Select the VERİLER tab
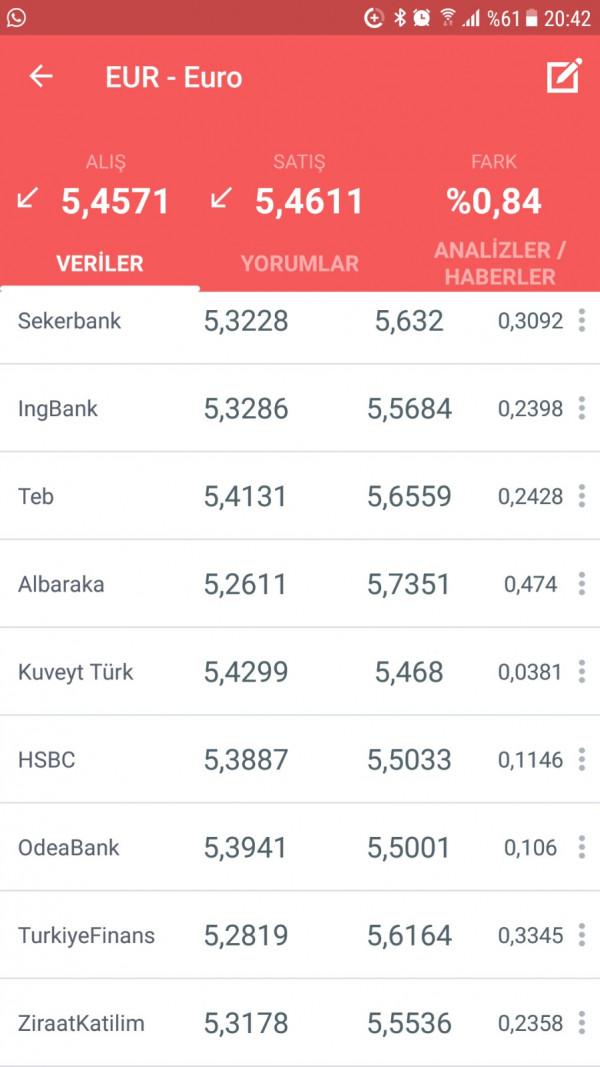The width and height of the screenshot is (600, 1067). [100, 264]
